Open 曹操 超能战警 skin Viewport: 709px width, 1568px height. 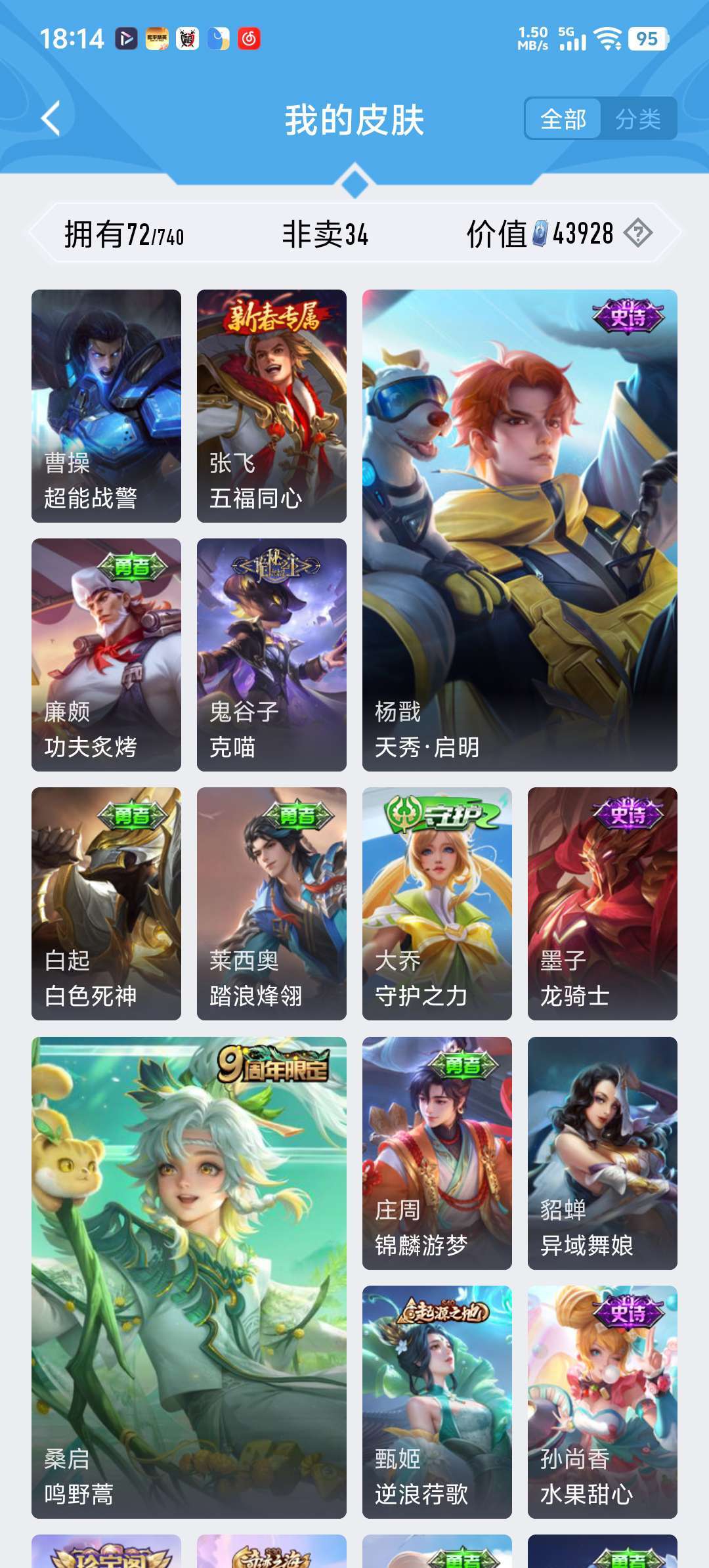click(x=106, y=406)
